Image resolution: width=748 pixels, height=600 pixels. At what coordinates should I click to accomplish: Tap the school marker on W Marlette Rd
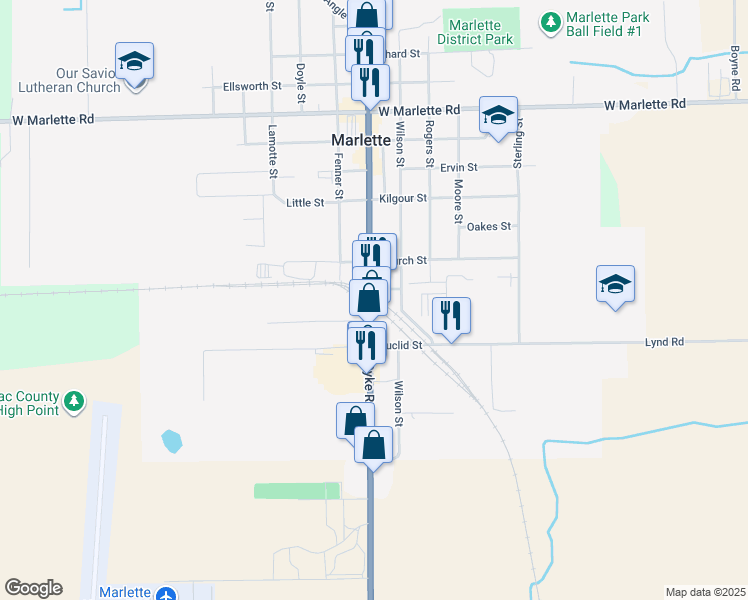point(498,116)
